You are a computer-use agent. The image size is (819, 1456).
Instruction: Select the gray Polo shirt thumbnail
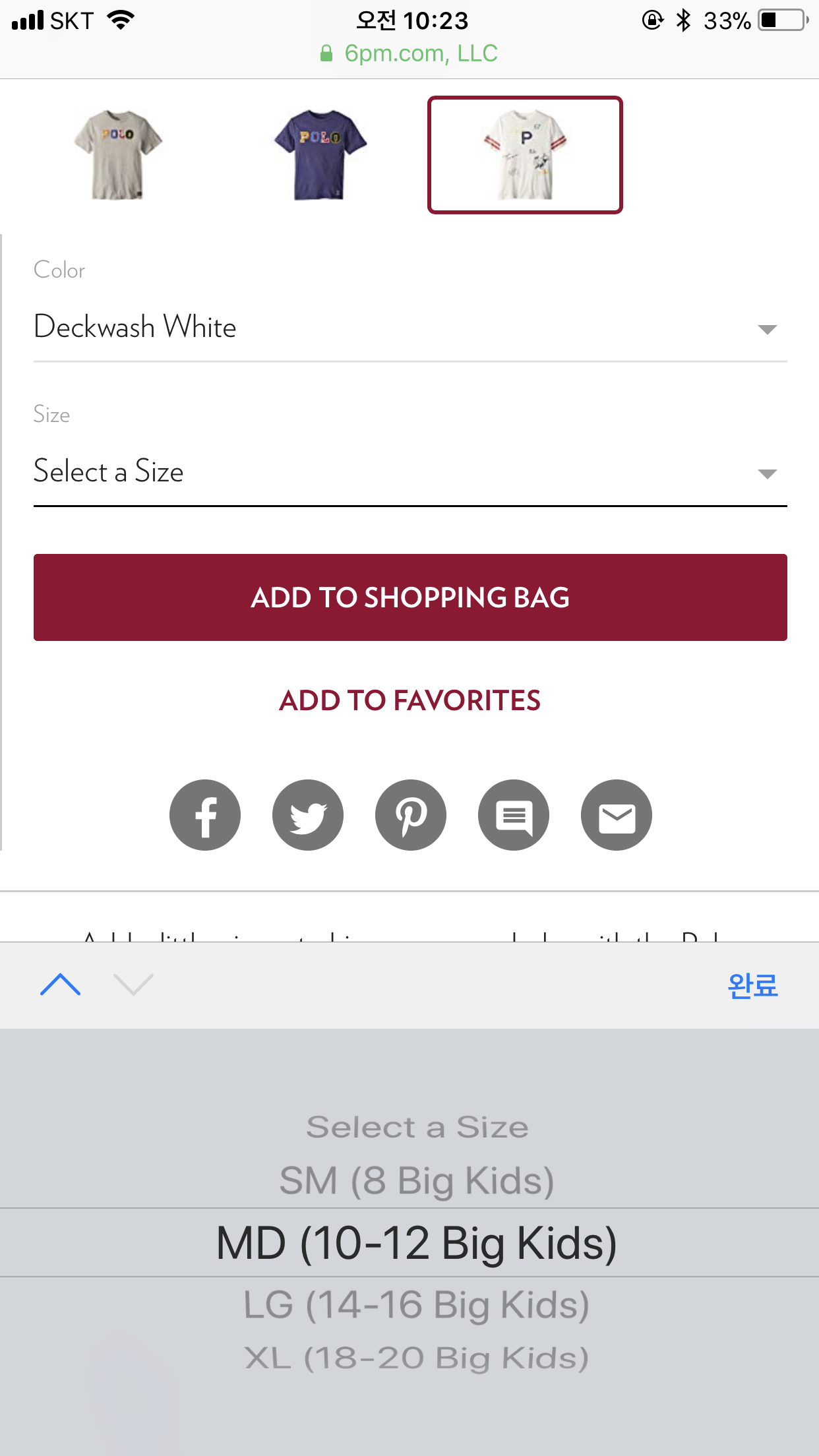tap(117, 155)
